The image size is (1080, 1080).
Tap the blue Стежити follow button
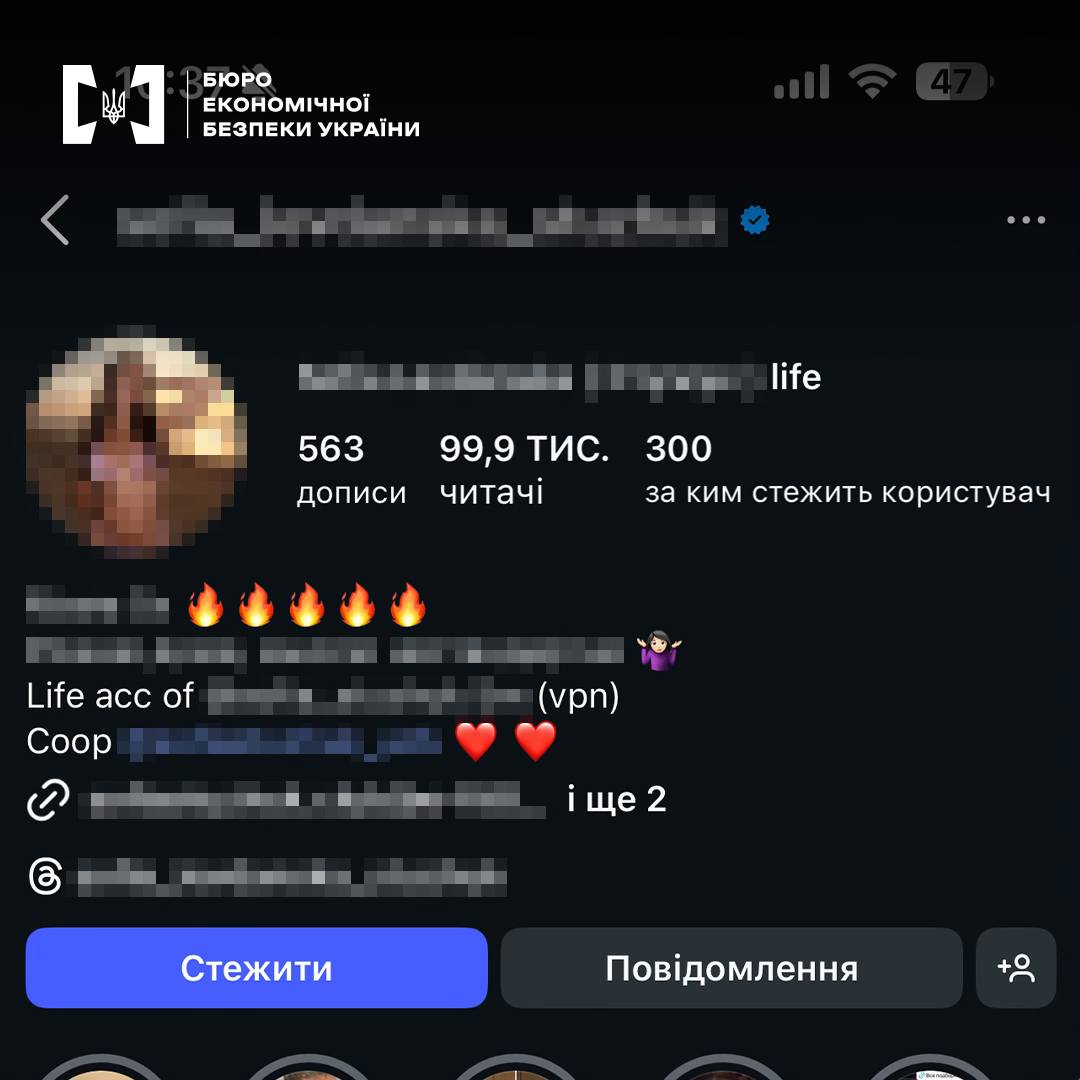pos(256,968)
